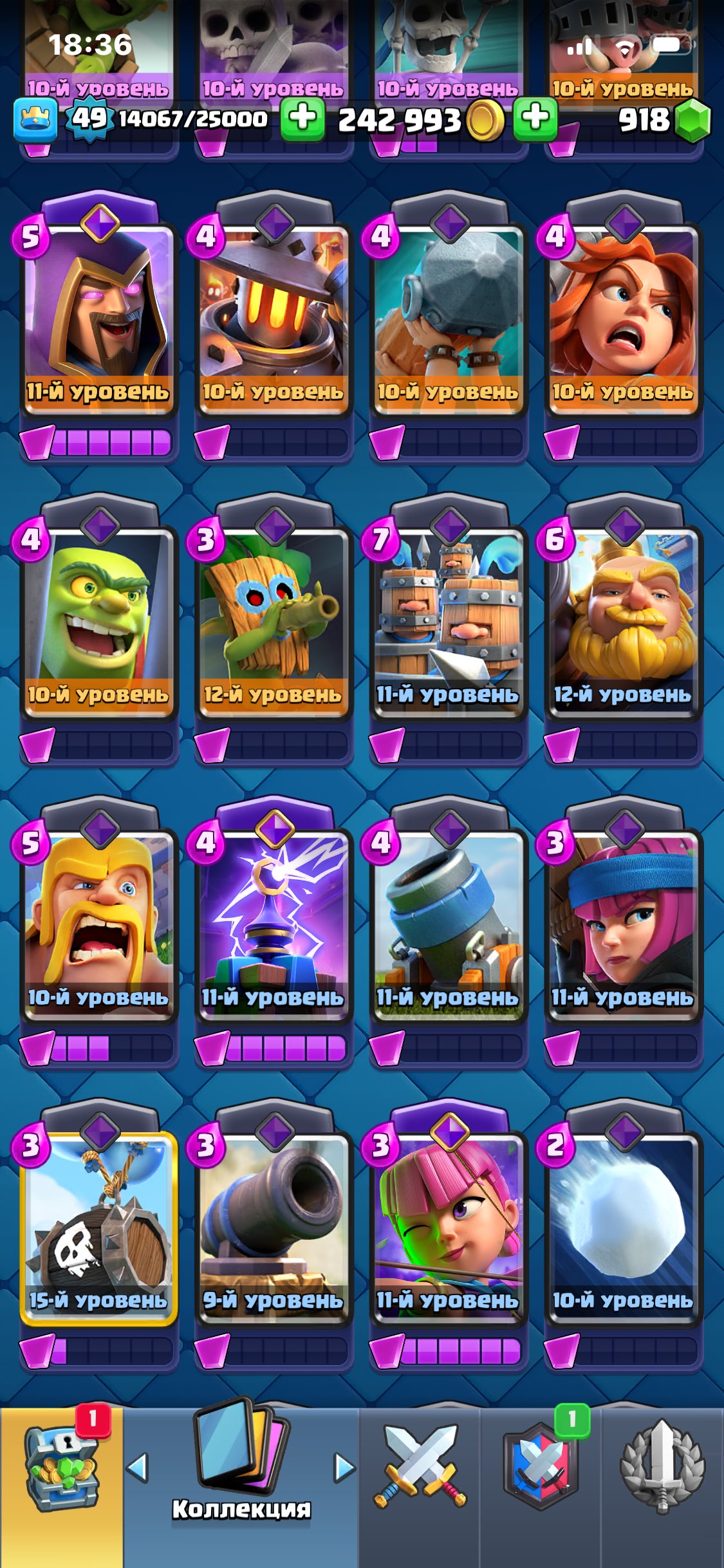The image size is (724, 1568).
Task: Tap the Dart Goblin card
Action: pyautogui.click(x=274, y=618)
